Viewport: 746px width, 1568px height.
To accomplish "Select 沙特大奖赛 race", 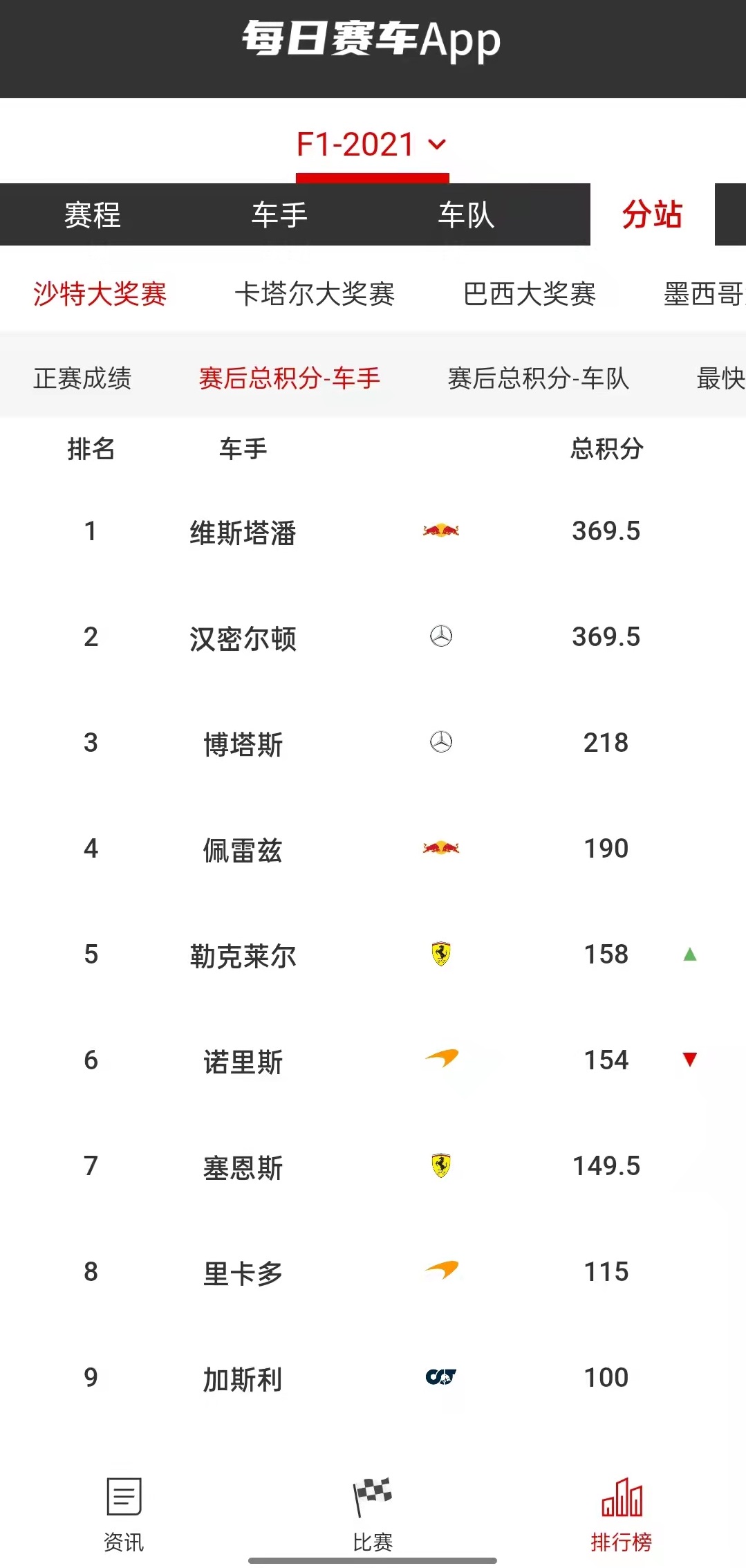I will pos(100,294).
